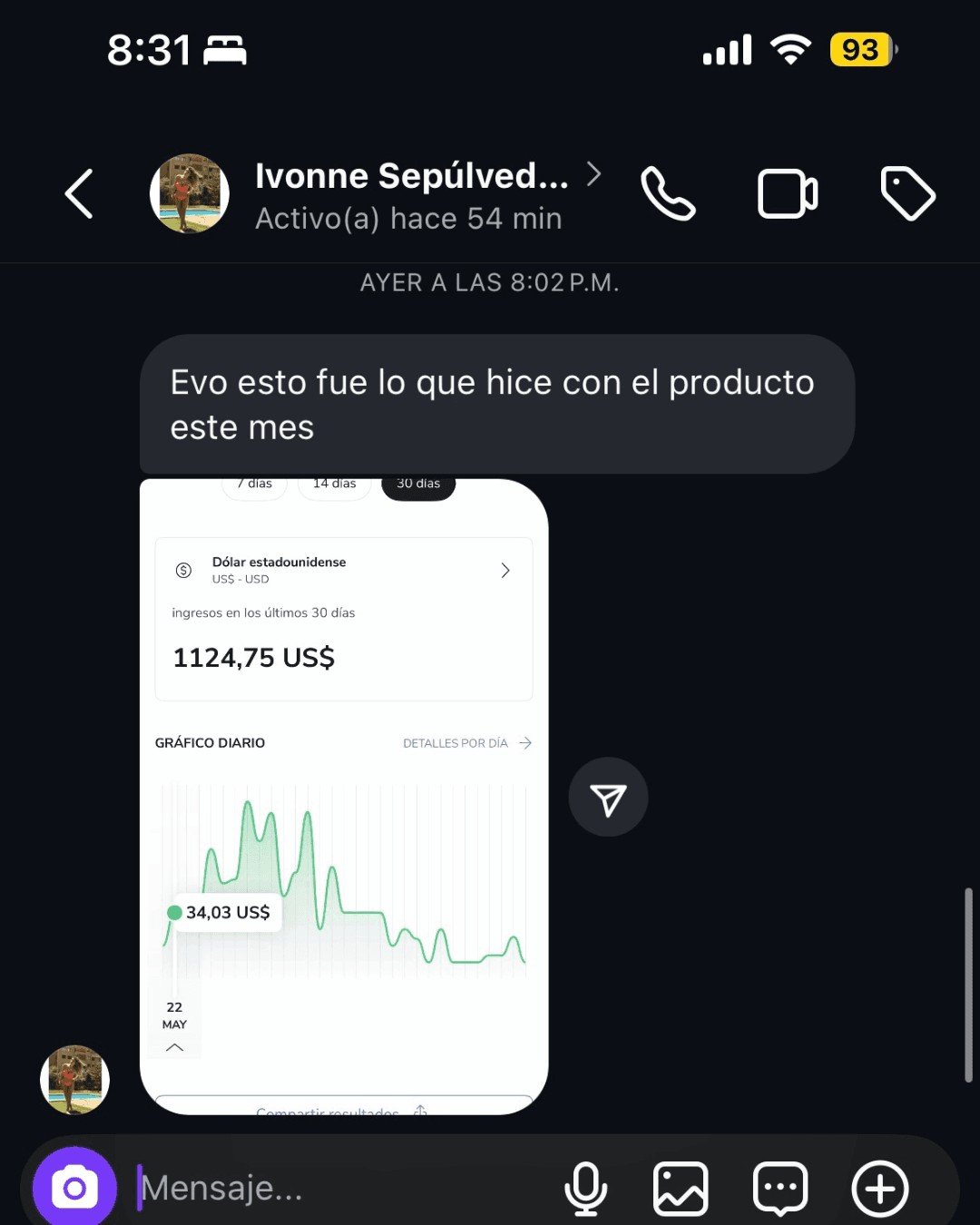980x1225 pixels.
Task: Go back to the inbox list
Action: pyautogui.click(x=80, y=193)
